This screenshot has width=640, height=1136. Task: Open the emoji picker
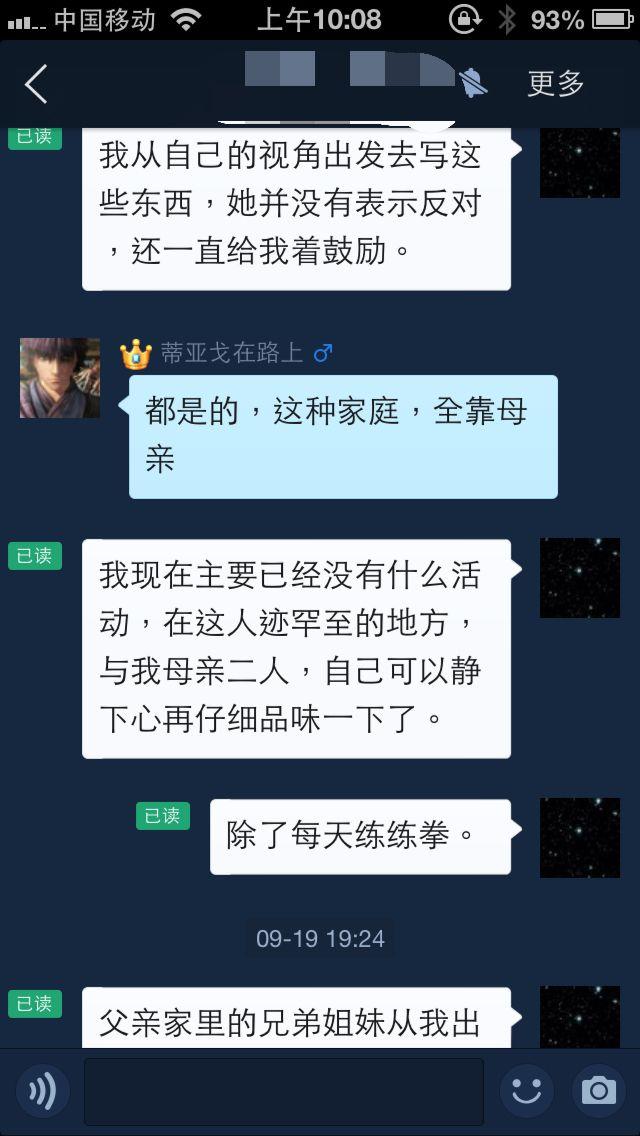(526, 1091)
